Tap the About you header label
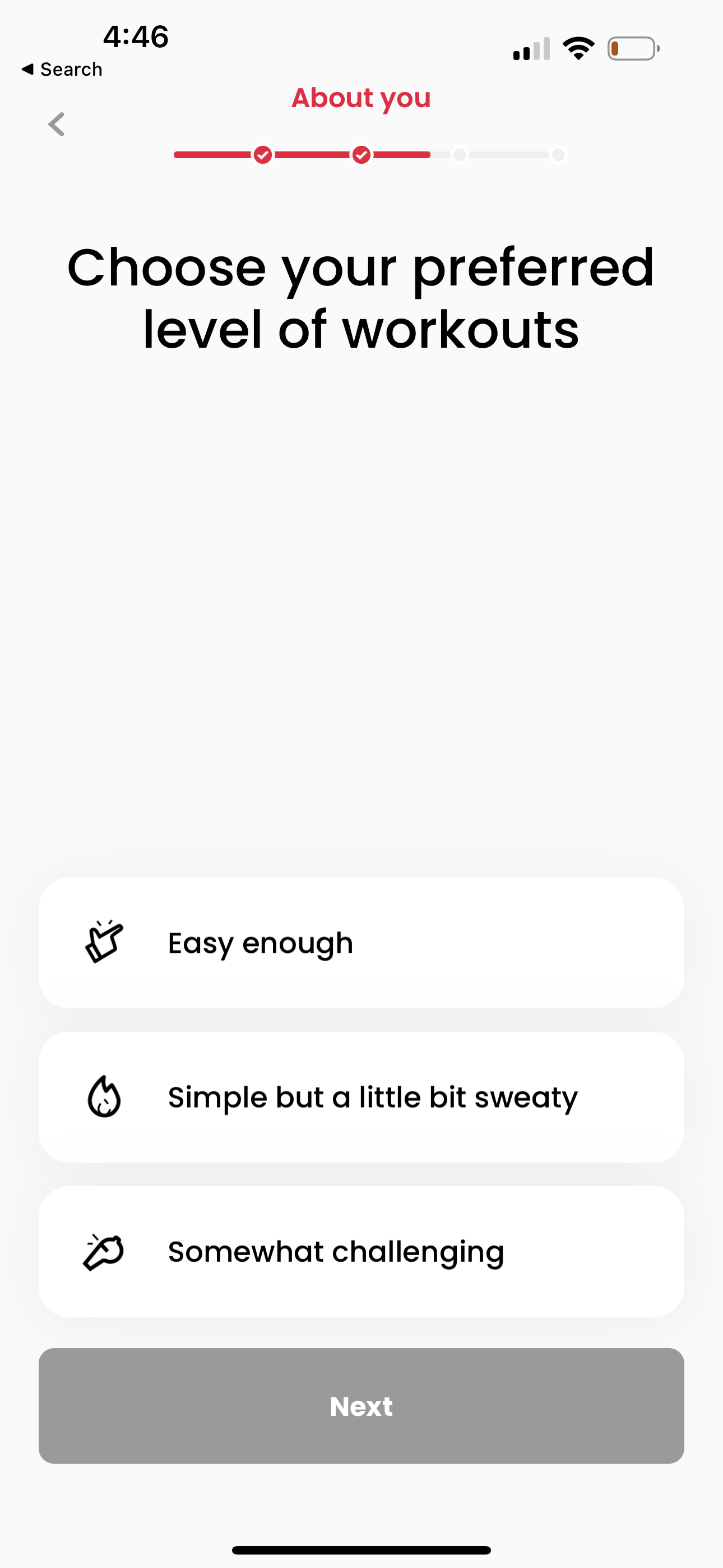This screenshot has height=1568, width=723. (361, 98)
